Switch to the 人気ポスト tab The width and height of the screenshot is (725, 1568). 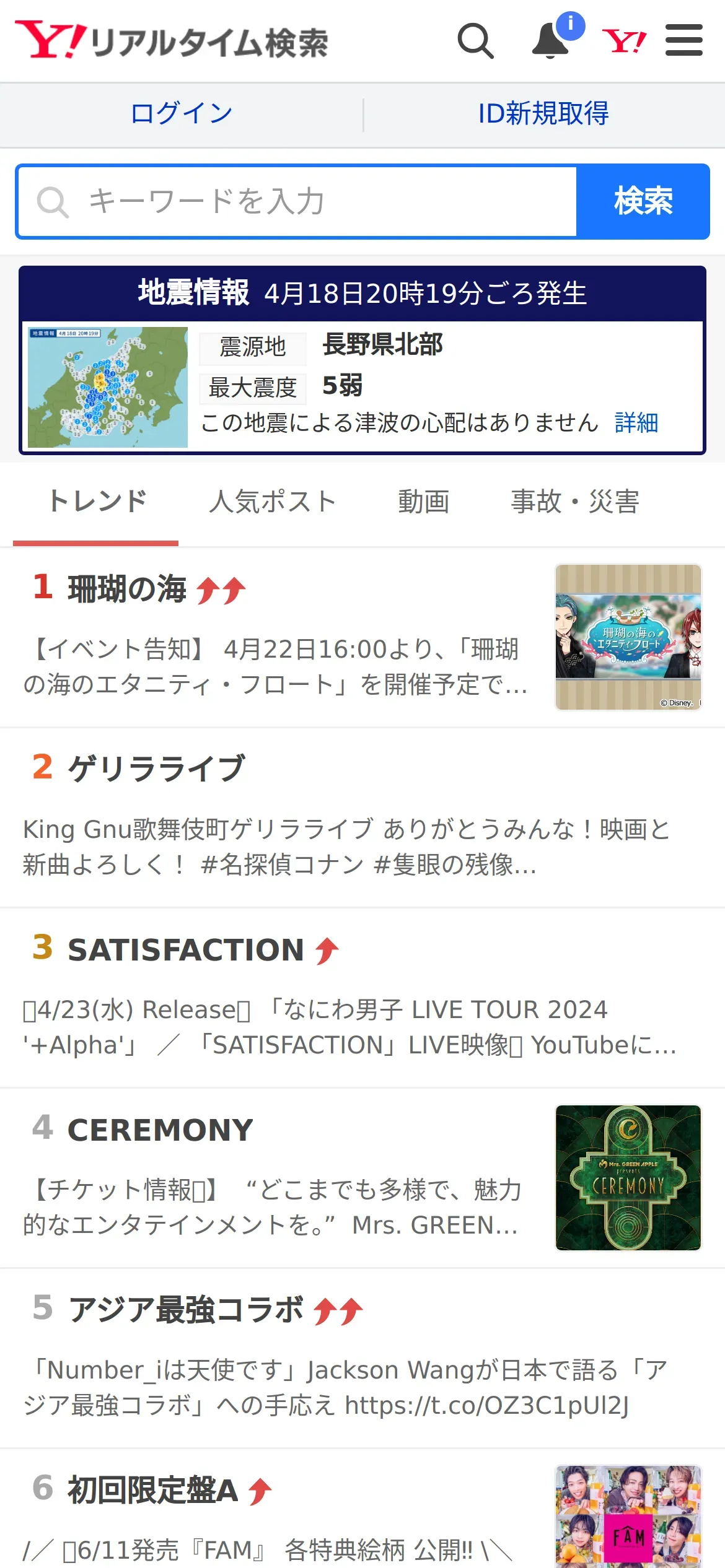pos(272,502)
